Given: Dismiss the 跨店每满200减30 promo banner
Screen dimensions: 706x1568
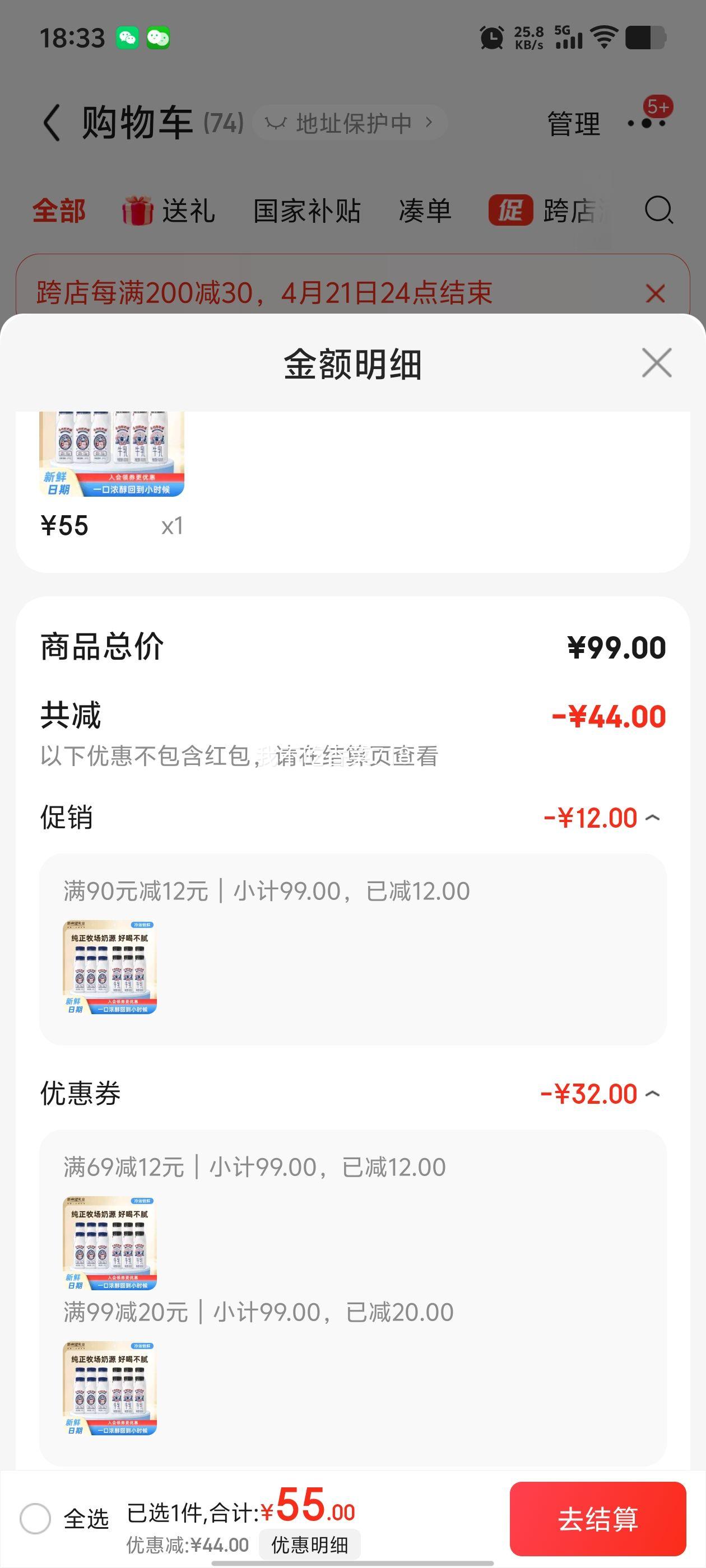Looking at the screenshot, I should point(655,294).
